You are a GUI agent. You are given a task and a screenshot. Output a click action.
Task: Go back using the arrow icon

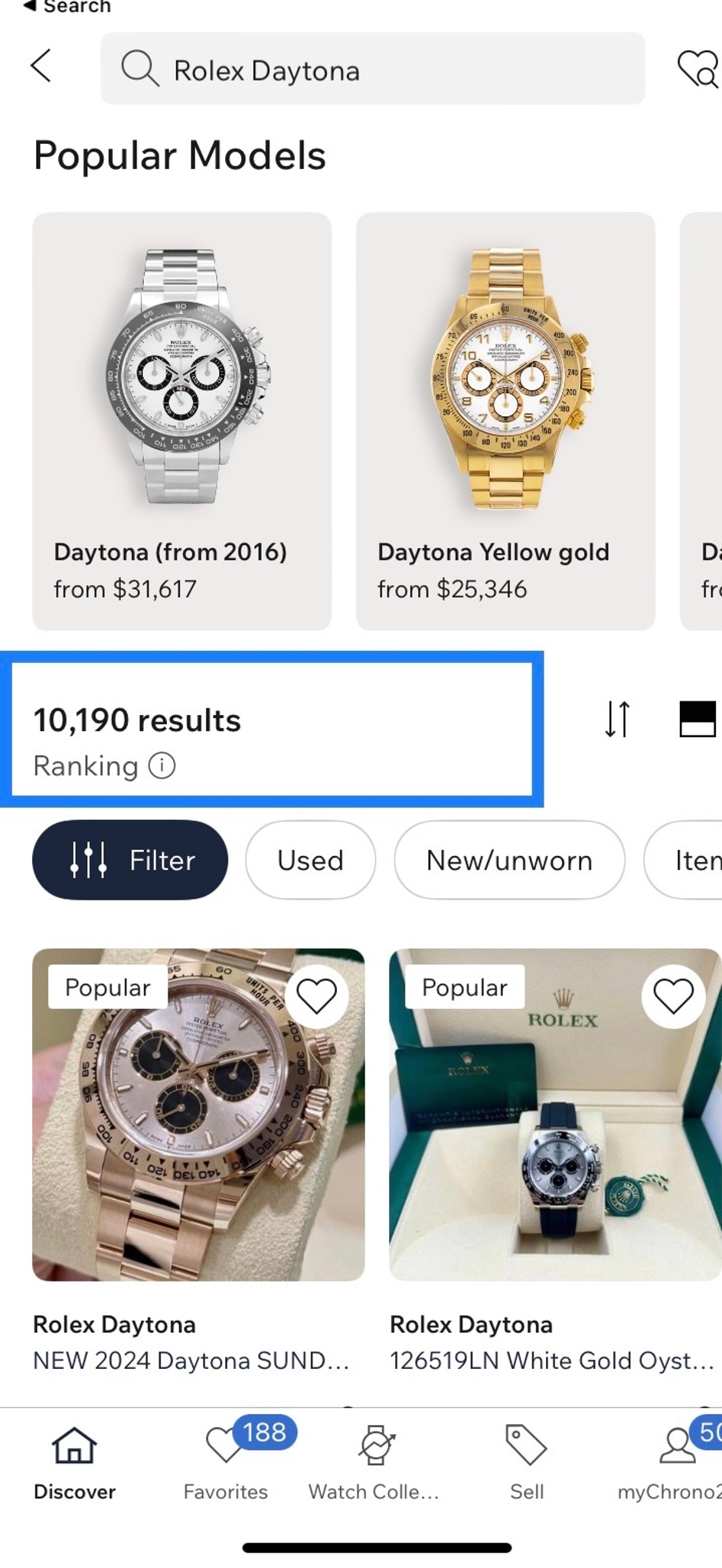[x=42, y=67]
